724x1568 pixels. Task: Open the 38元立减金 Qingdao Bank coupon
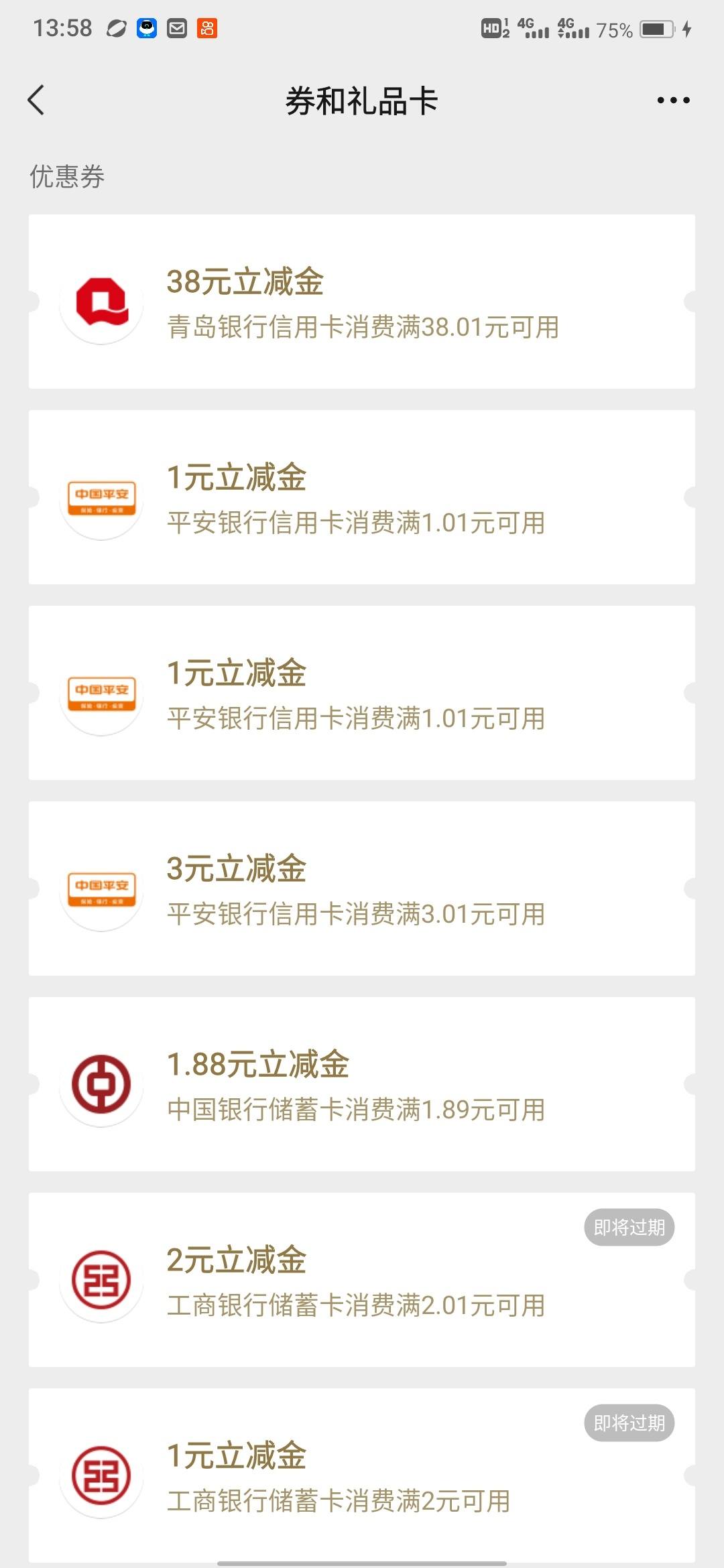pyautogui.click(x=362, y=302)
